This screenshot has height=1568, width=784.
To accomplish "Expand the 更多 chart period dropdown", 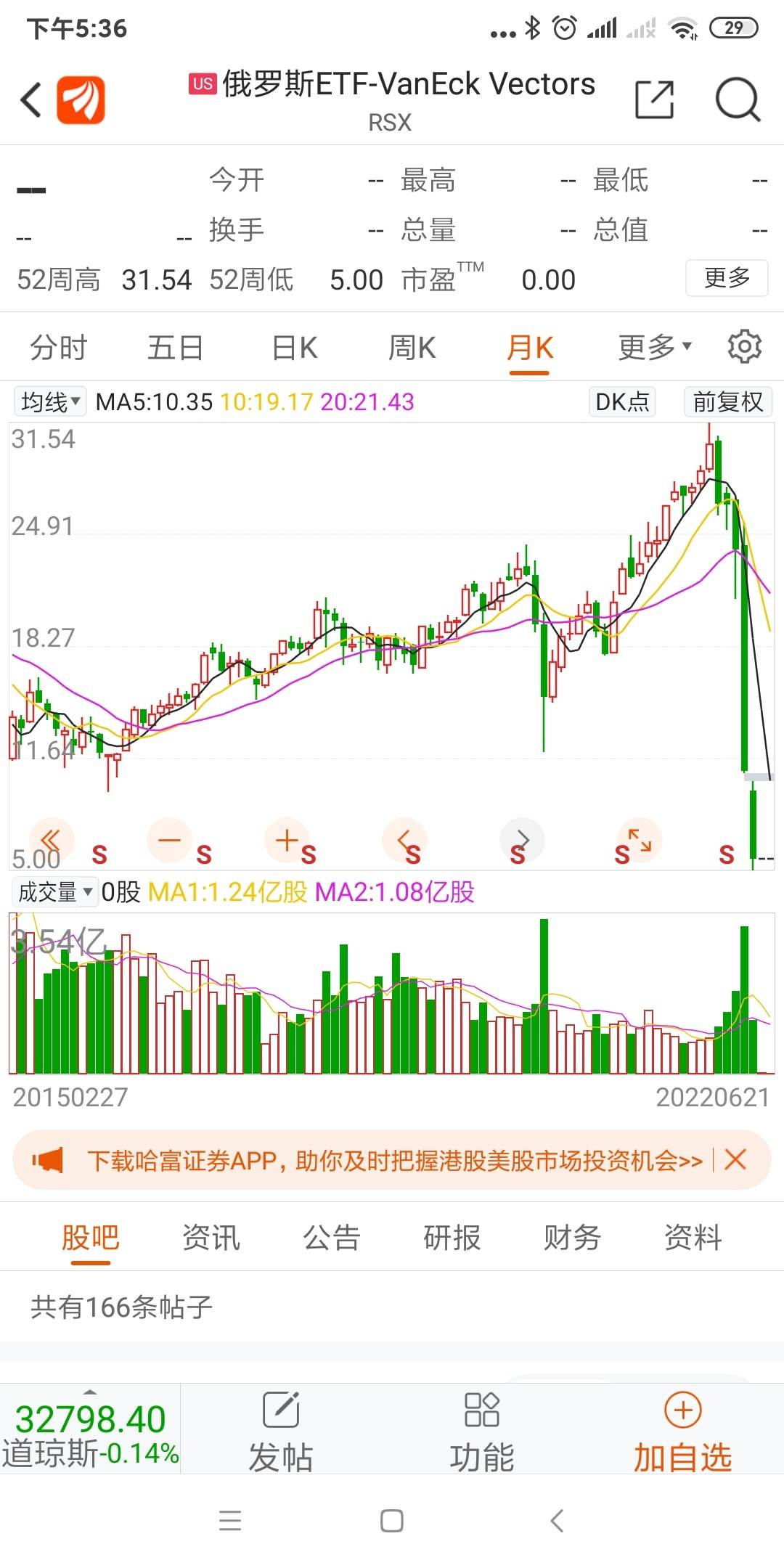I will (x=654, y=348).
